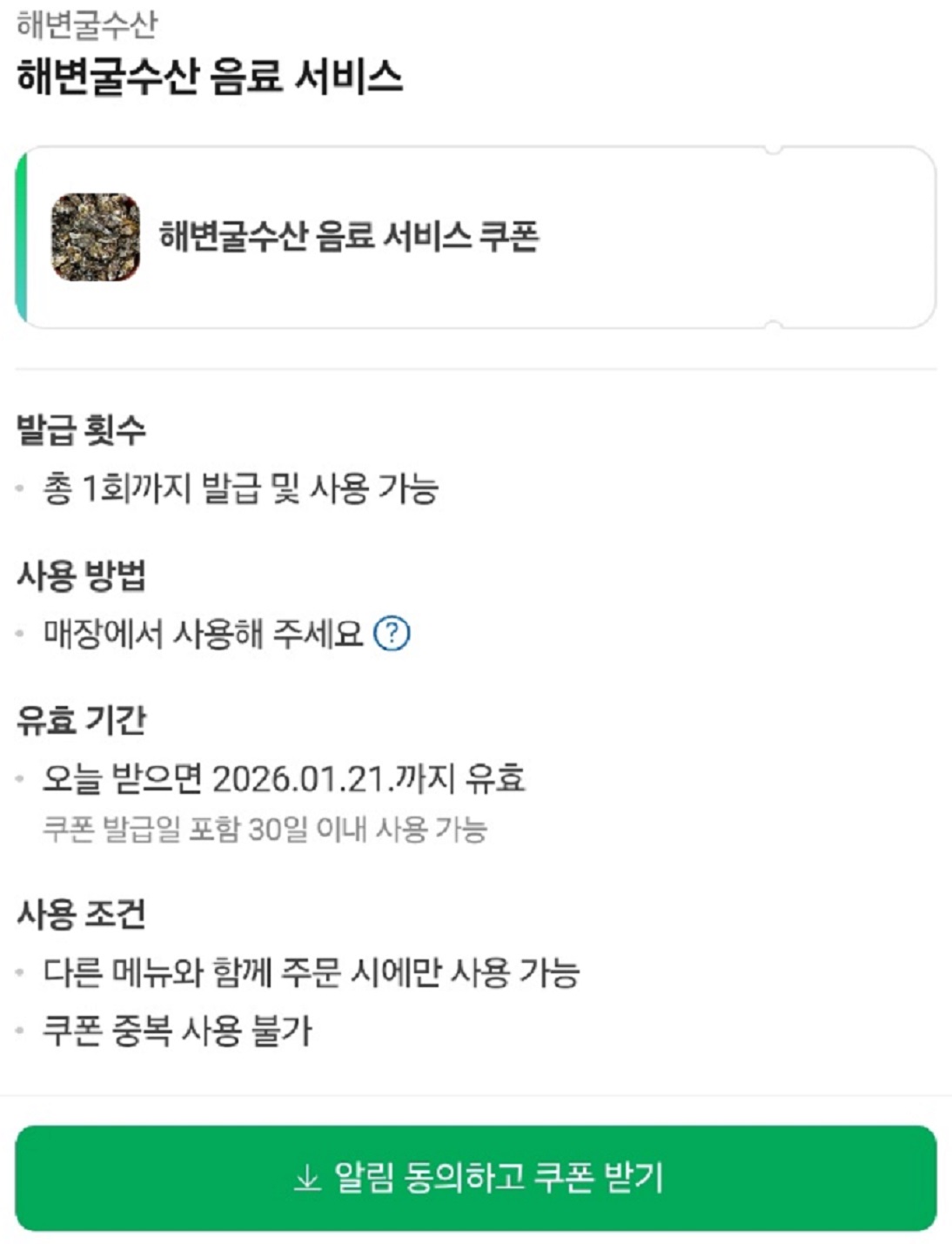Click the oyster photo thumbnail on coupon card
Screen dimensions: 952x1244
click(x=98, y=238)
